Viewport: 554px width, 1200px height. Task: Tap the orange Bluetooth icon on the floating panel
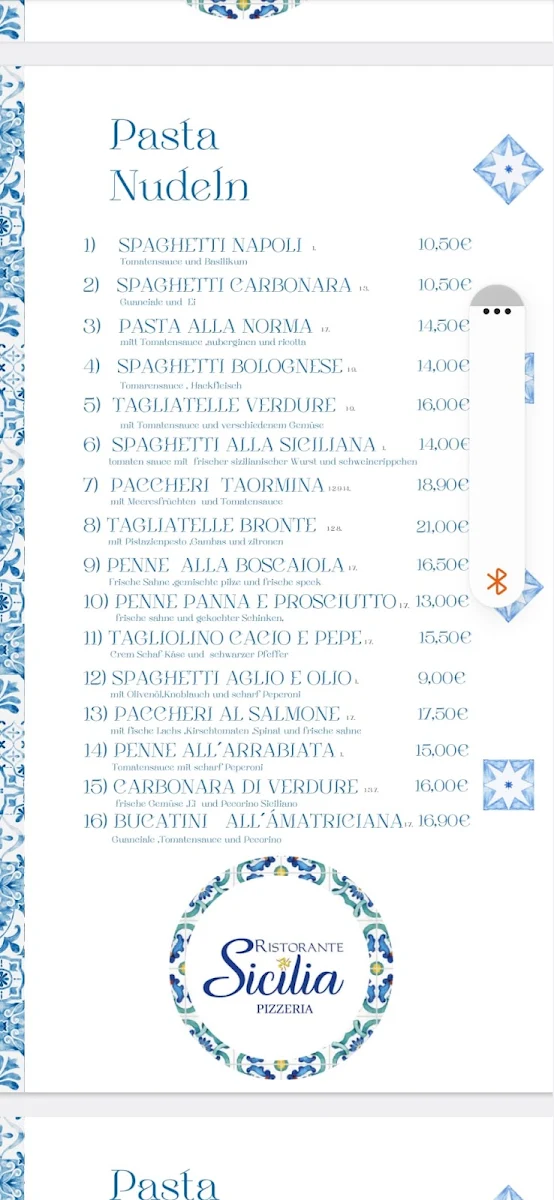coord(497,581)
